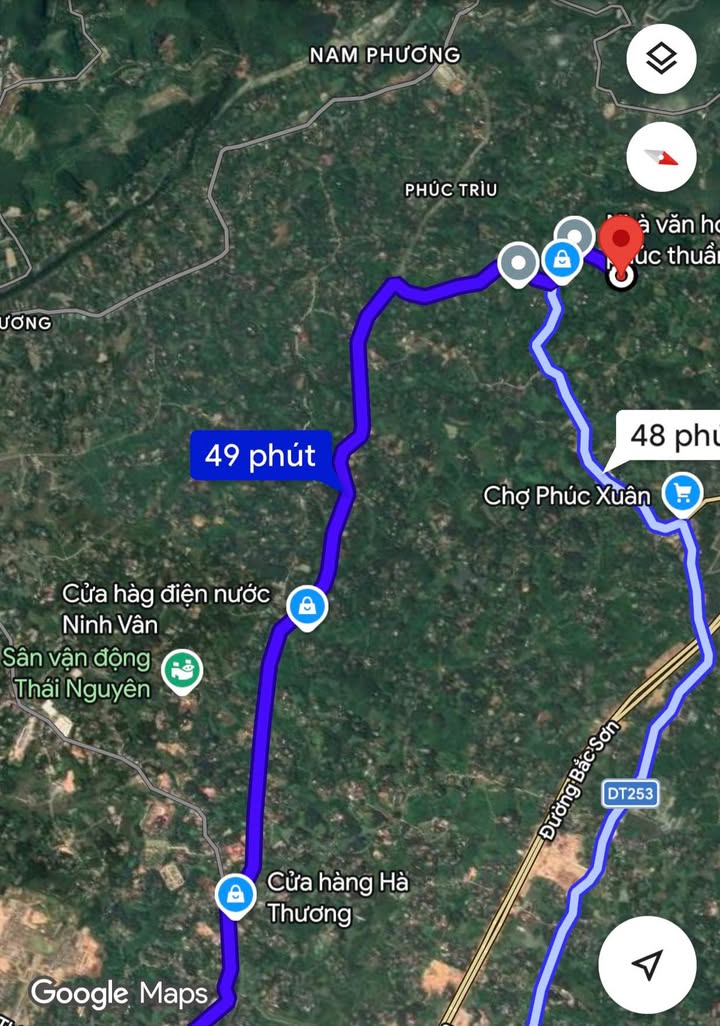Start navigation with the arrow button
This screenshot has height=1026, width=720.
point(647,964)
